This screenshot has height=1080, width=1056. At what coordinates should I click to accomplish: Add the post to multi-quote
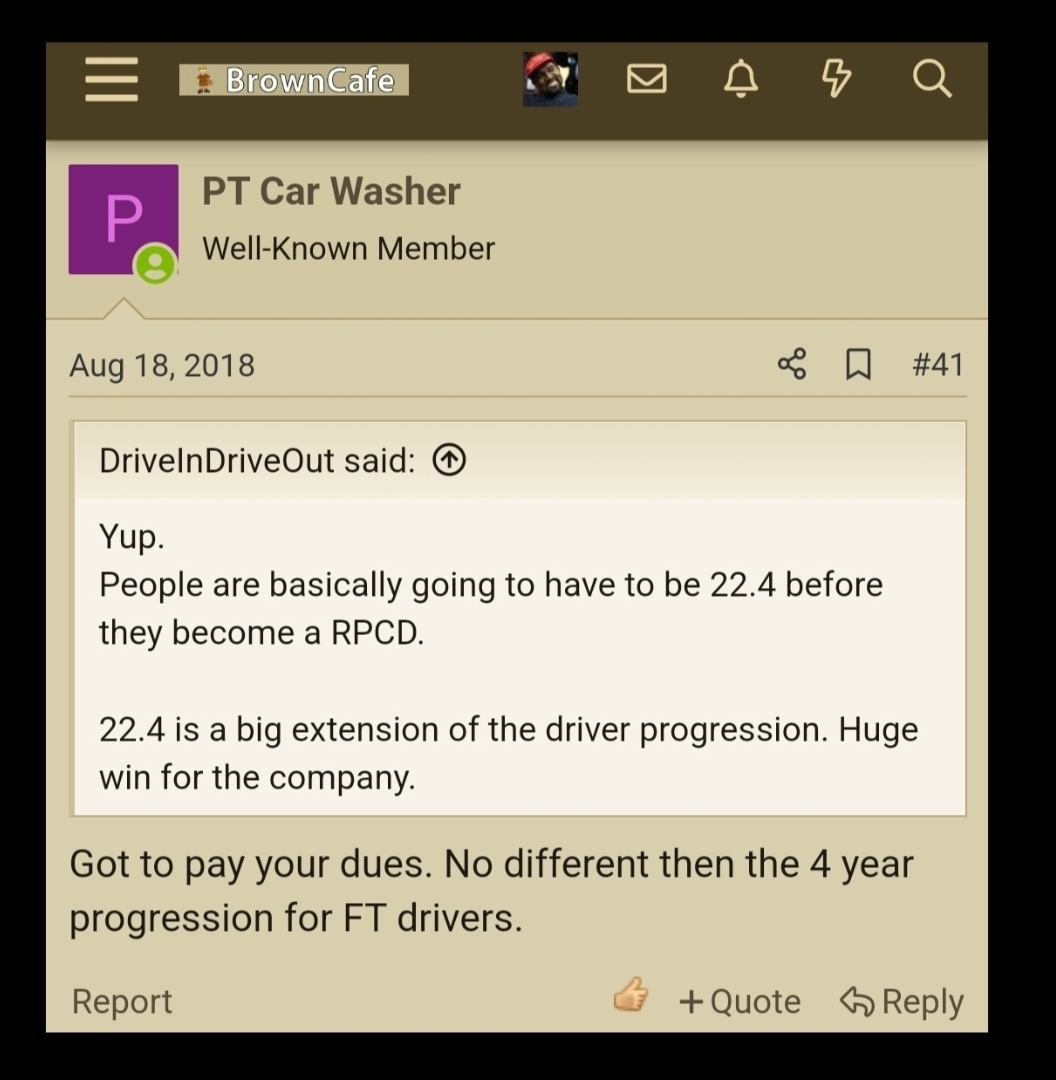(740, 1001)
